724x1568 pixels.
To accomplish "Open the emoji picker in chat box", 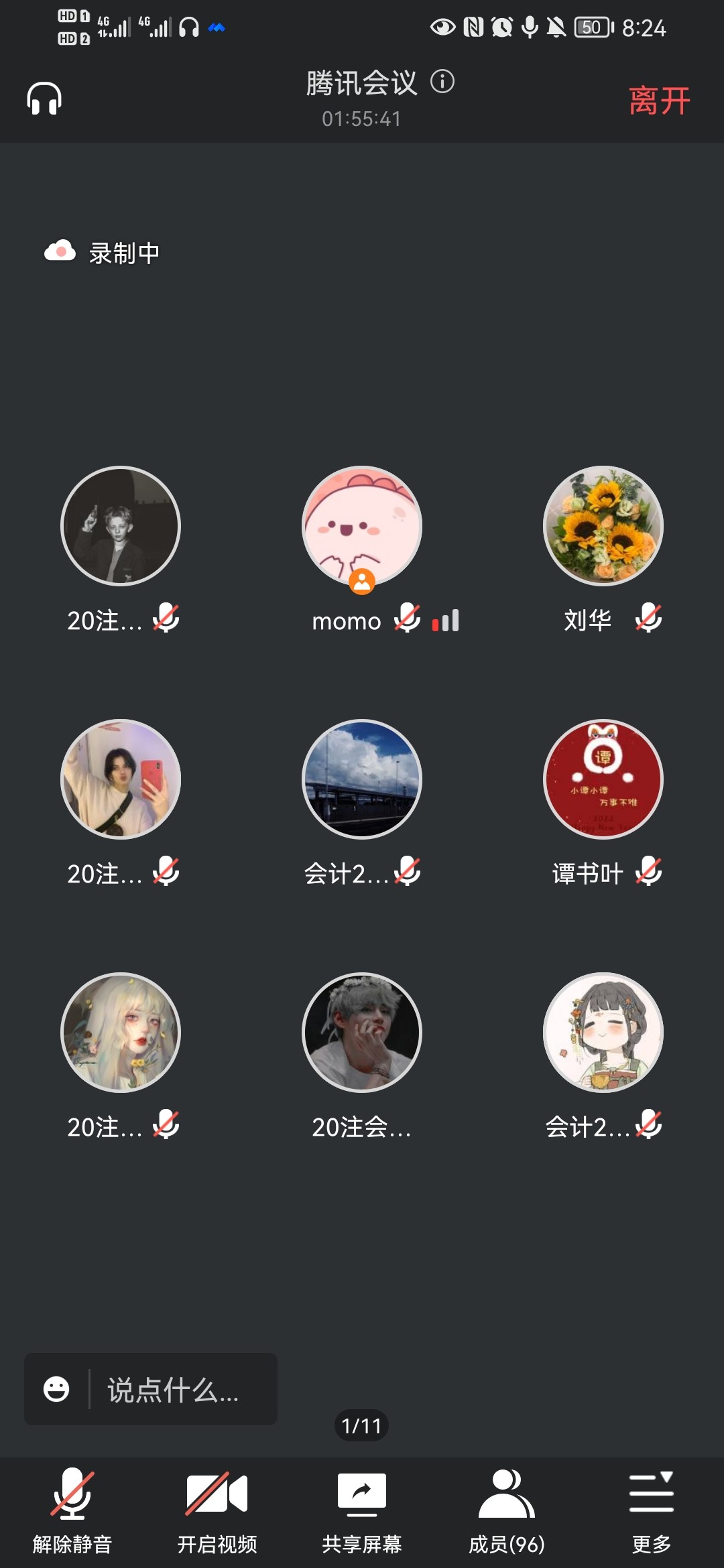I will [x=56, y=1389].
